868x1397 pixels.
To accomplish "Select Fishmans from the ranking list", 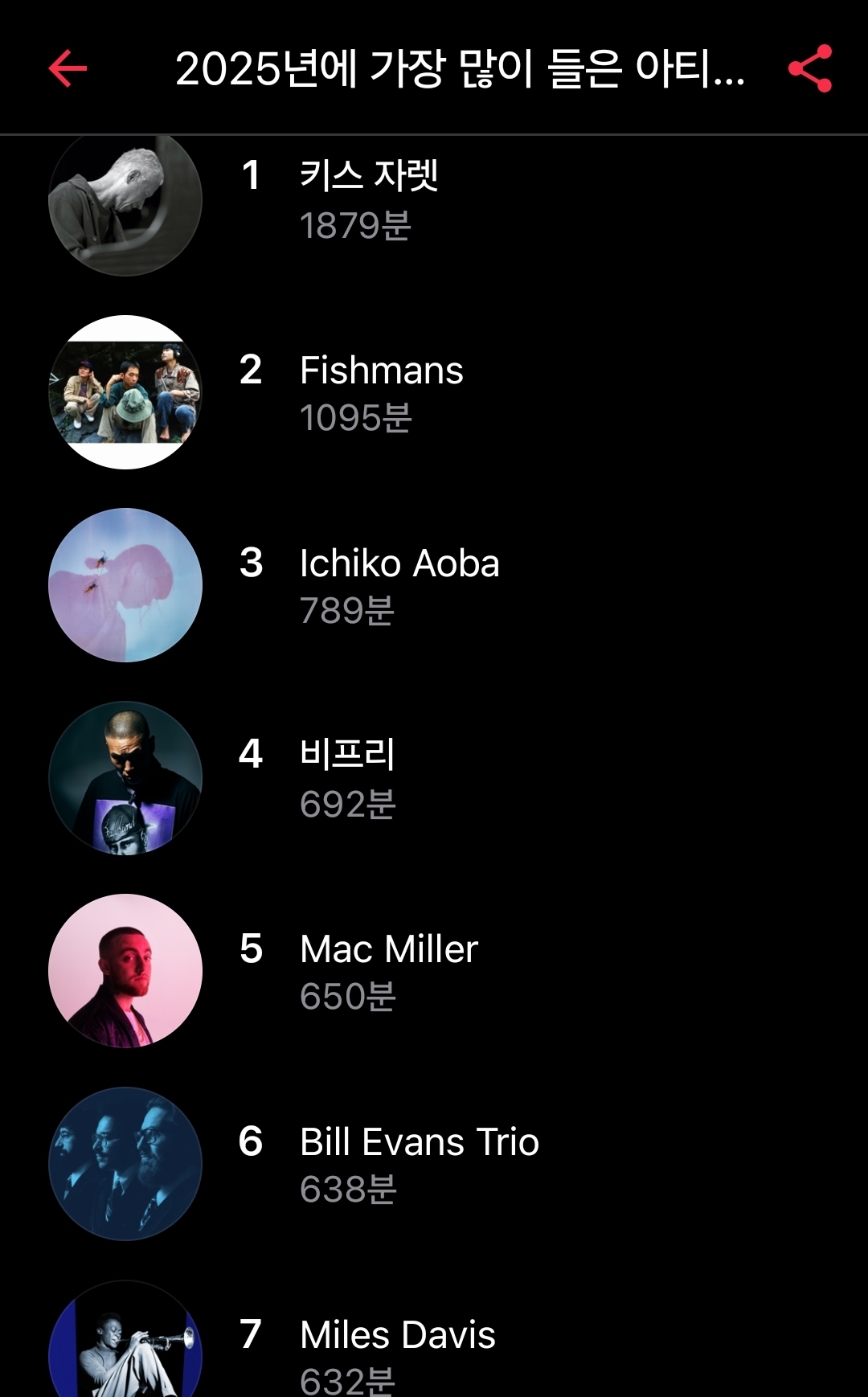I will pyautogui.click(x=381, y=370).
